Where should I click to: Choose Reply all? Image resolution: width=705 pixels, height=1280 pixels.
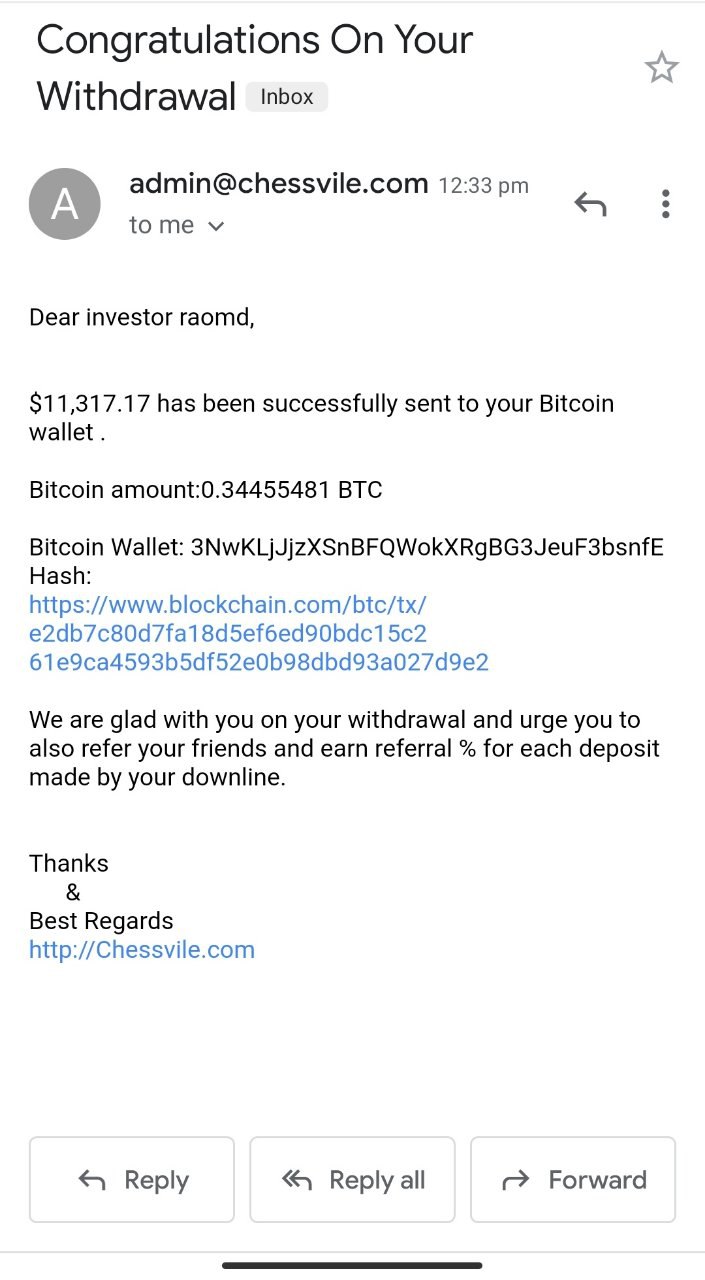352,1180
